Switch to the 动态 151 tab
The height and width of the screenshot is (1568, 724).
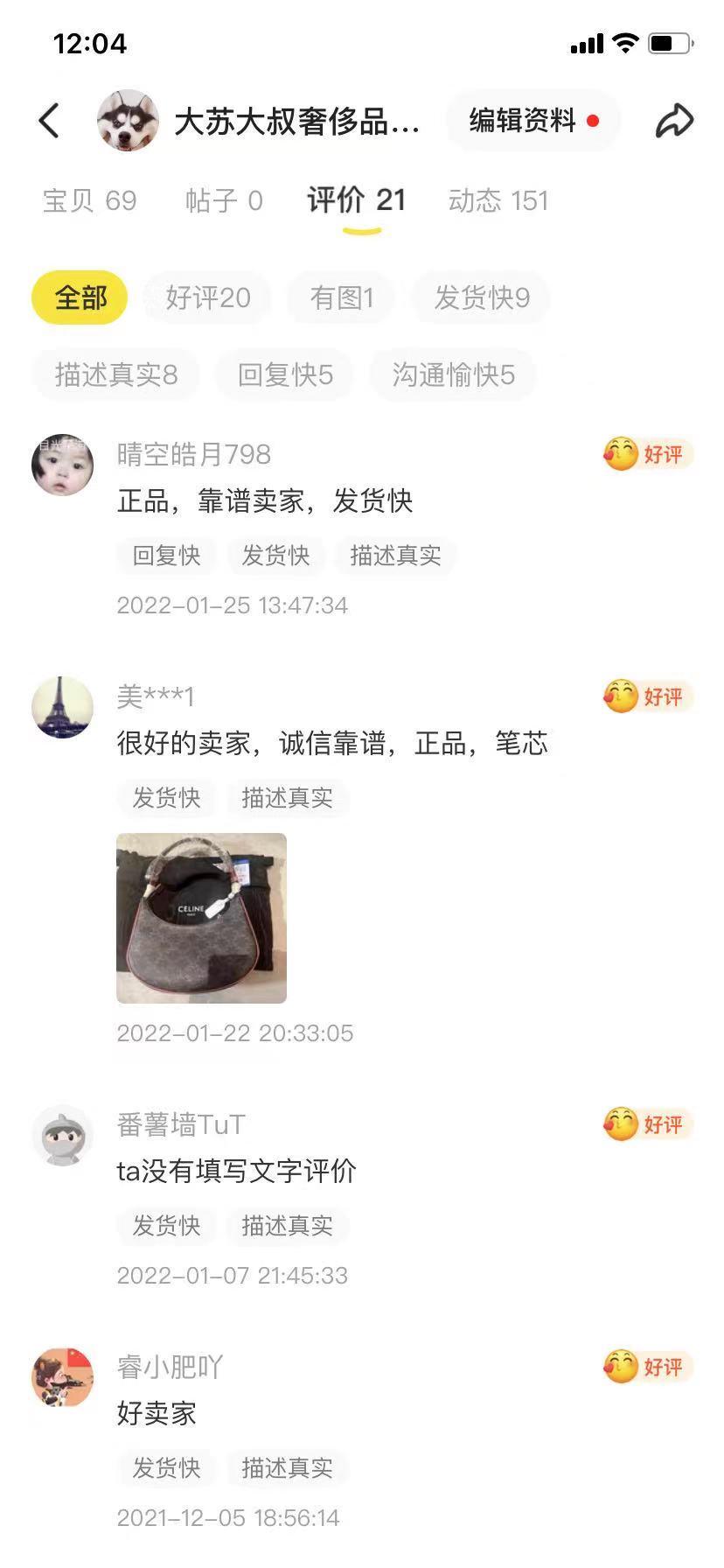[498, 201]
